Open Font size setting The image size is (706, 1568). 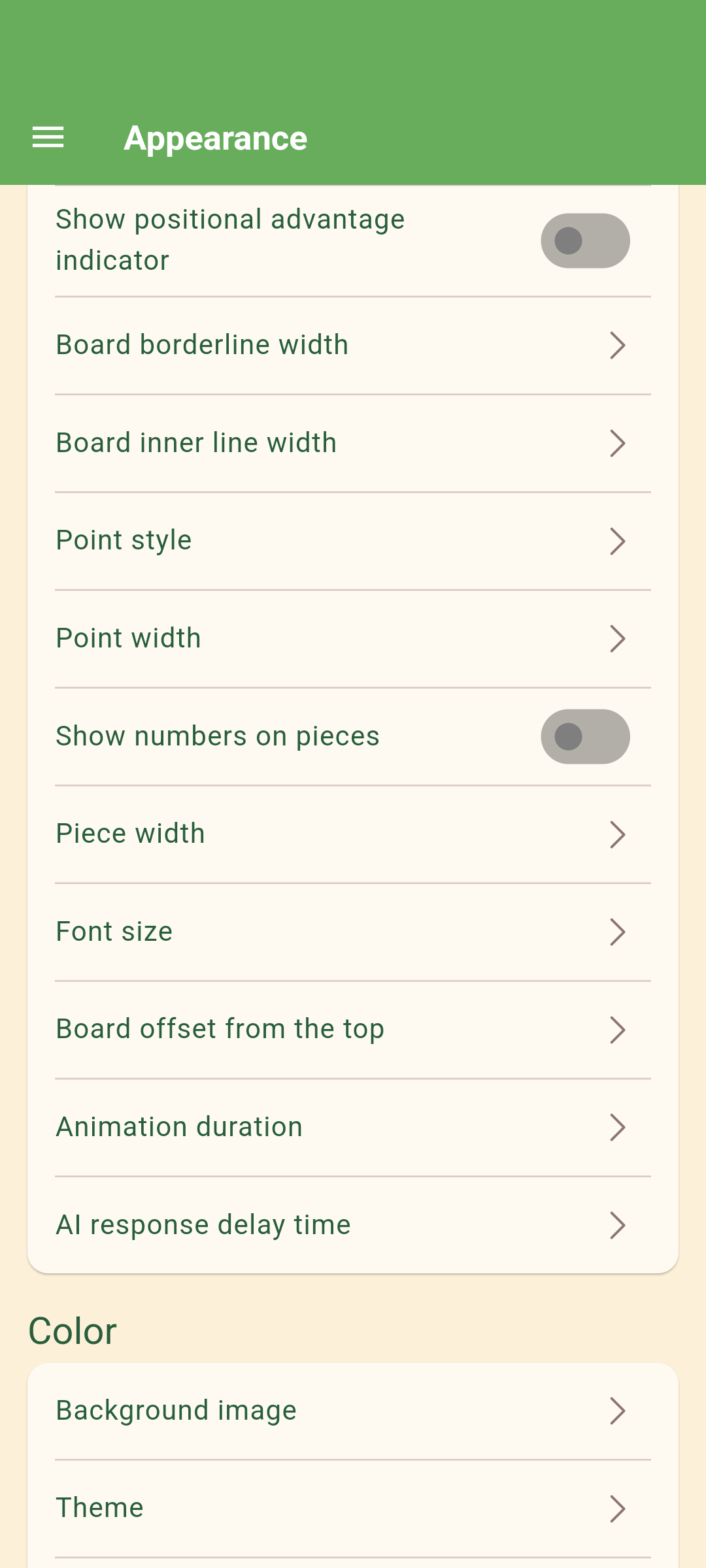point(353,932)
